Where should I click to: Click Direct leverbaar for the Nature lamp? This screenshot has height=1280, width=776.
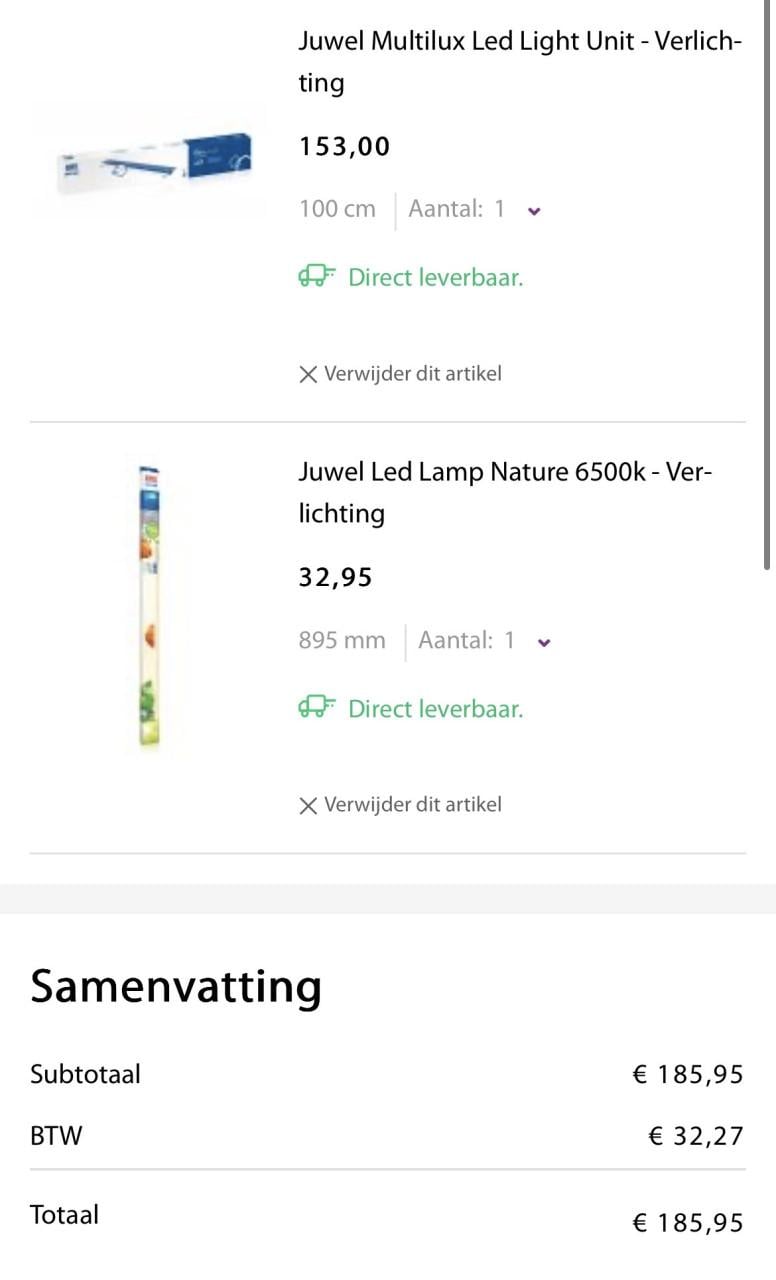[x=436, y=708]
